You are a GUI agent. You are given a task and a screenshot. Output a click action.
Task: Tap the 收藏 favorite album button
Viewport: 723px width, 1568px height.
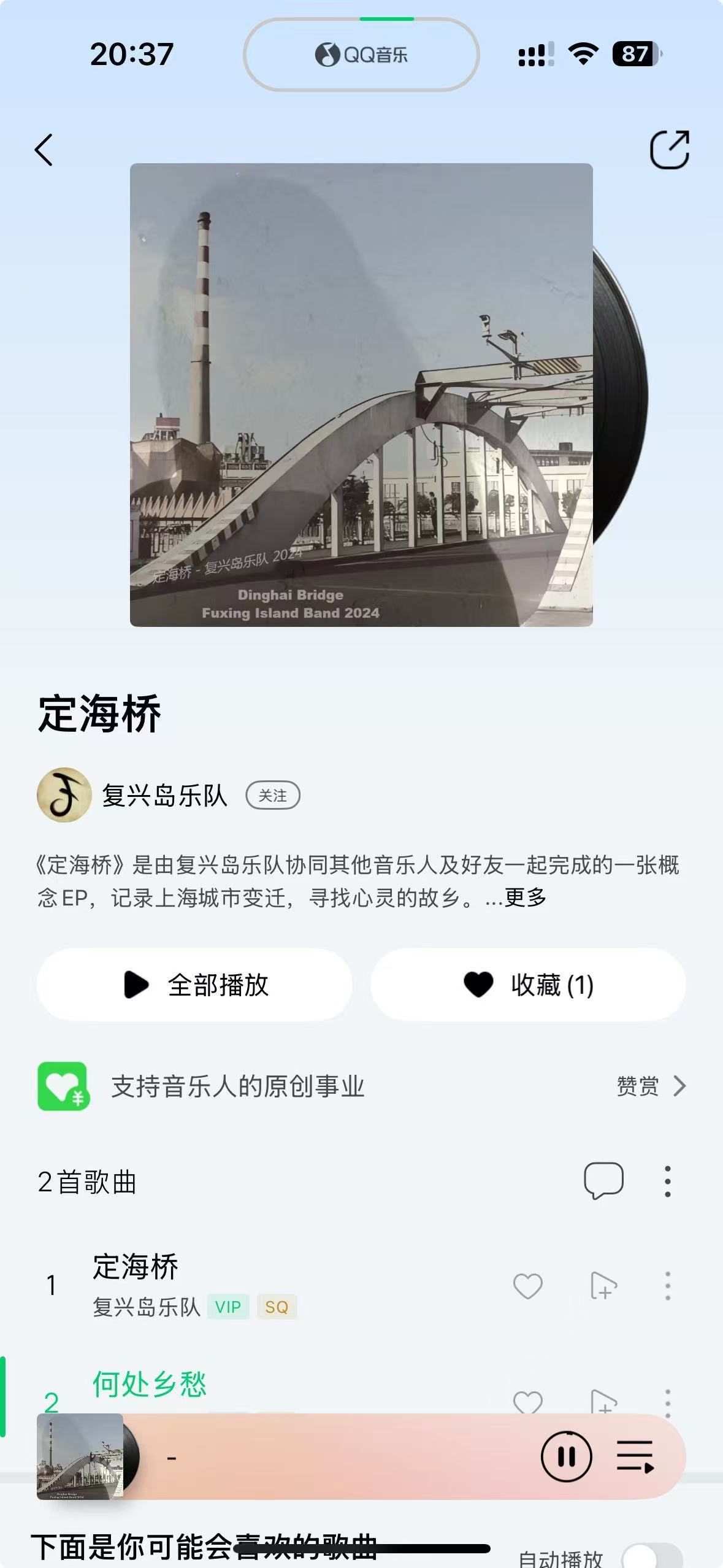[528, 985]
